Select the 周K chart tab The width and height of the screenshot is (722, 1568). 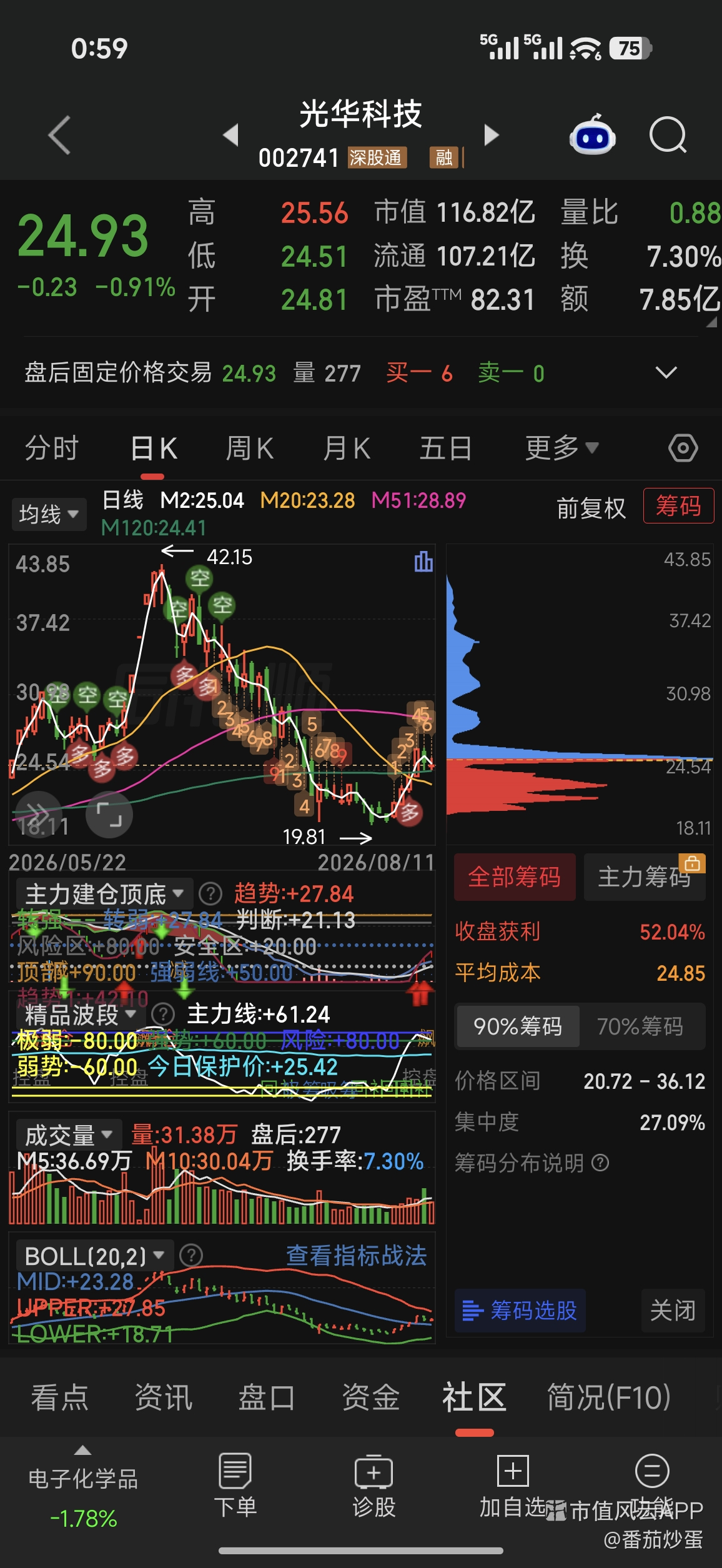coord(249,449)
